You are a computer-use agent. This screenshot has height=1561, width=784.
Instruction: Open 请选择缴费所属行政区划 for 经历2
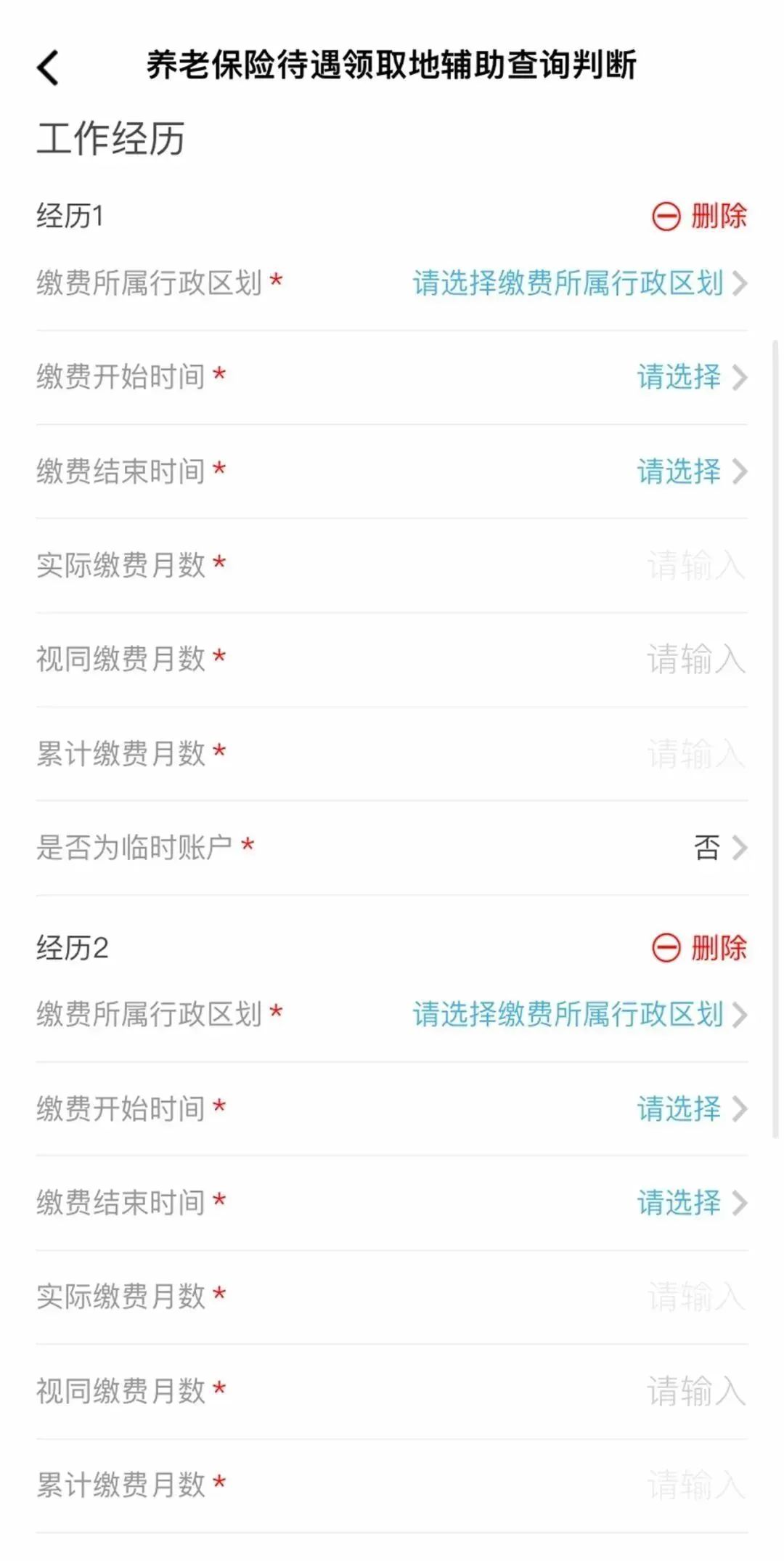[x=566, y=1013]
